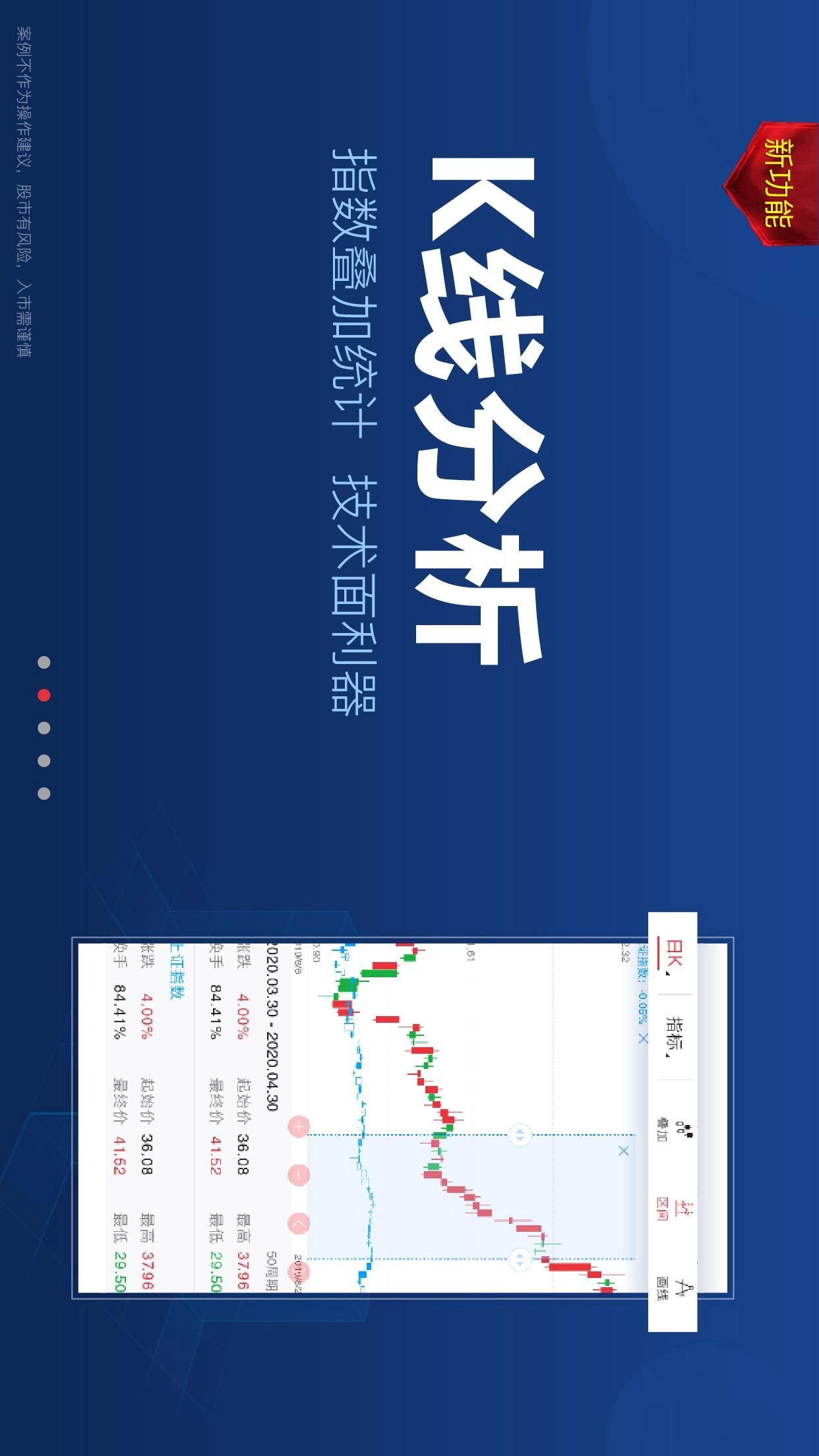Select the 叠加 (overlay) comparison tool
The image size is (819, 1456).
(675, 1128)
